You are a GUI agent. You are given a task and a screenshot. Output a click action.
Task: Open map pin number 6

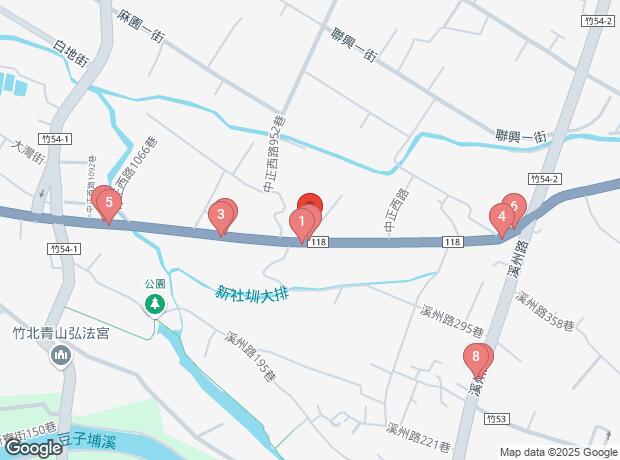click(516, 203)
